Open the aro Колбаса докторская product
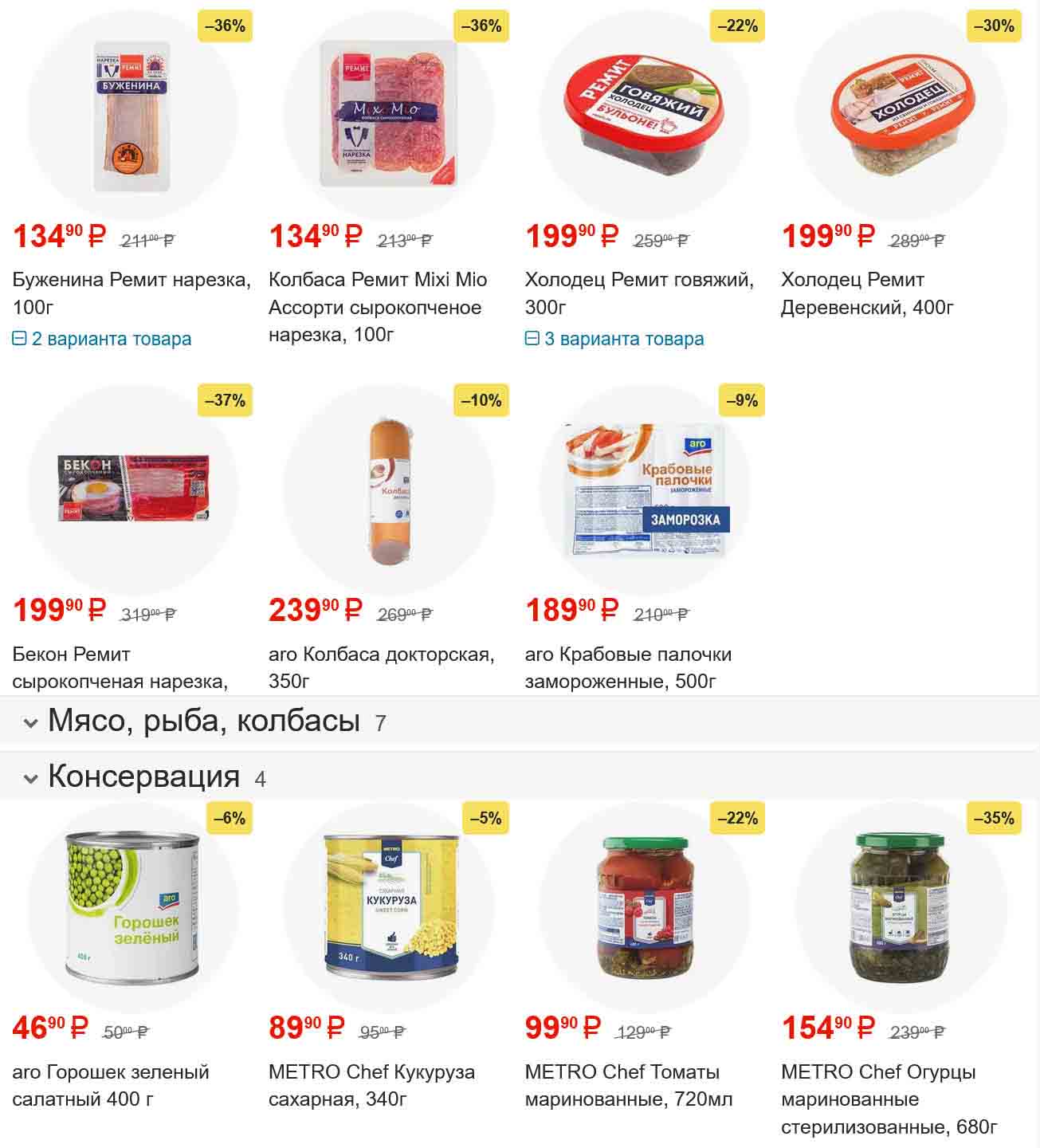 click(x=381, y=667)
